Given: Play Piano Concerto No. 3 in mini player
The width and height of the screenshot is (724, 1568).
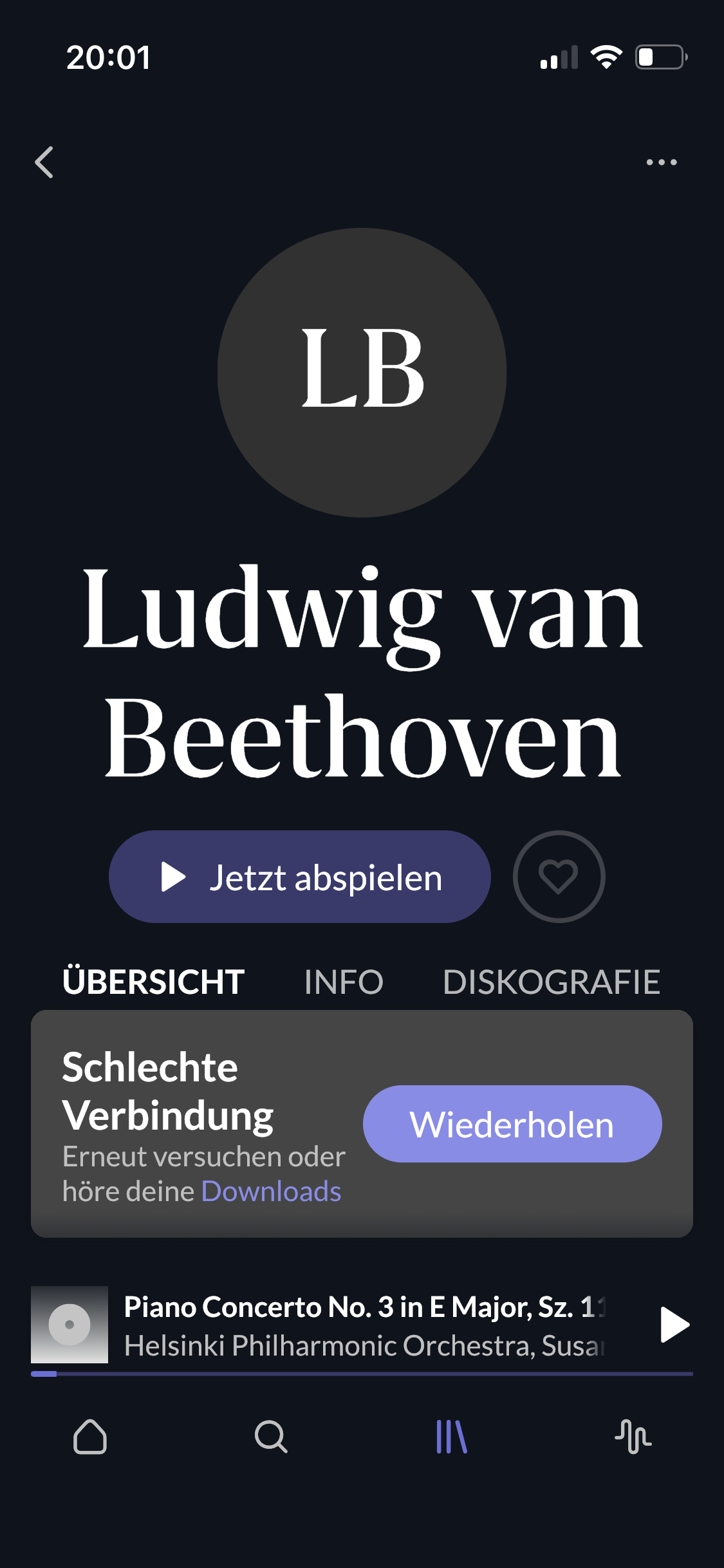Looking at the screenshot, I should (x=674, y=1325).
